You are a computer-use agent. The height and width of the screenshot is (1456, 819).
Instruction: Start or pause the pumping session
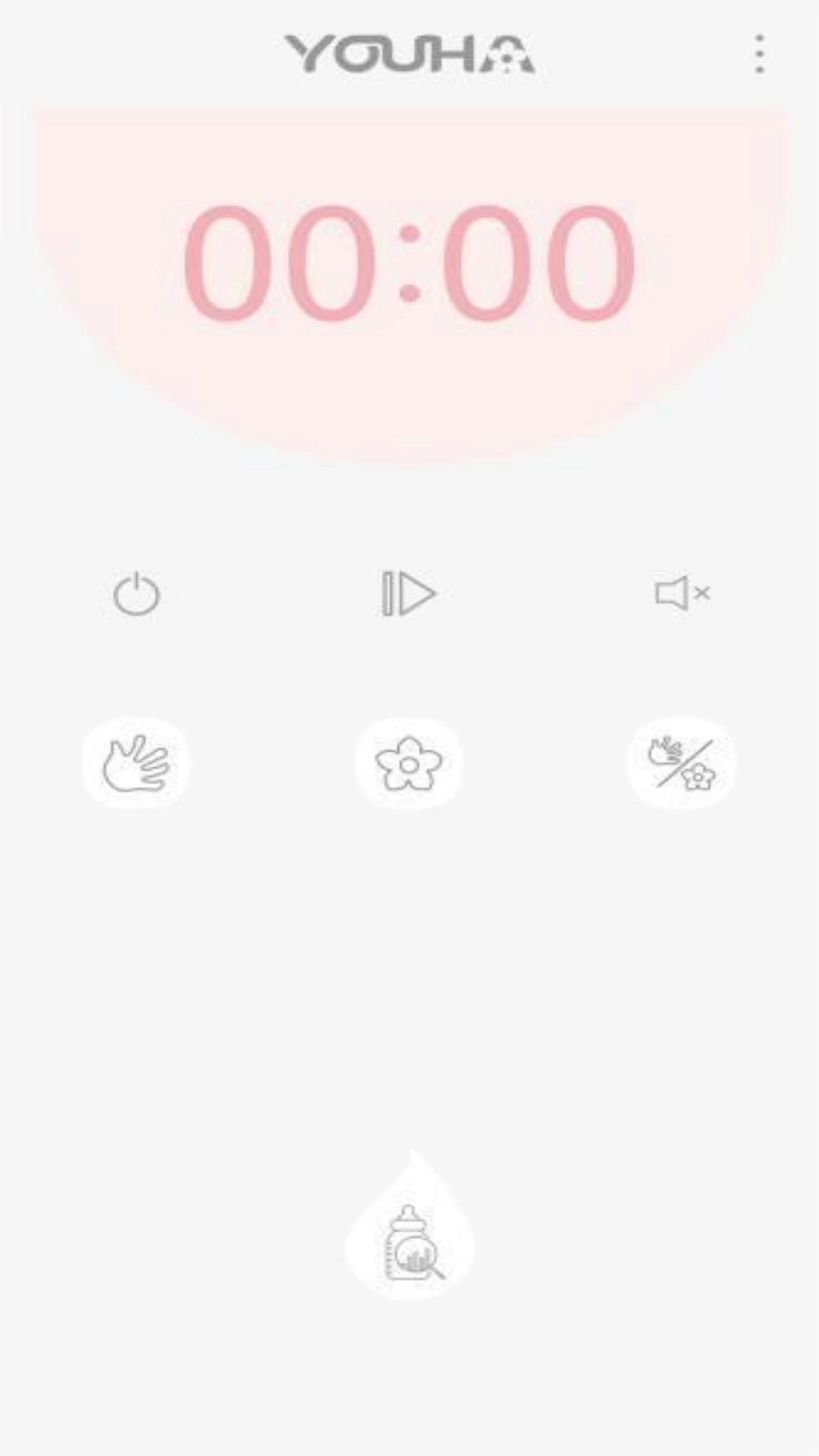pos(409,593)
